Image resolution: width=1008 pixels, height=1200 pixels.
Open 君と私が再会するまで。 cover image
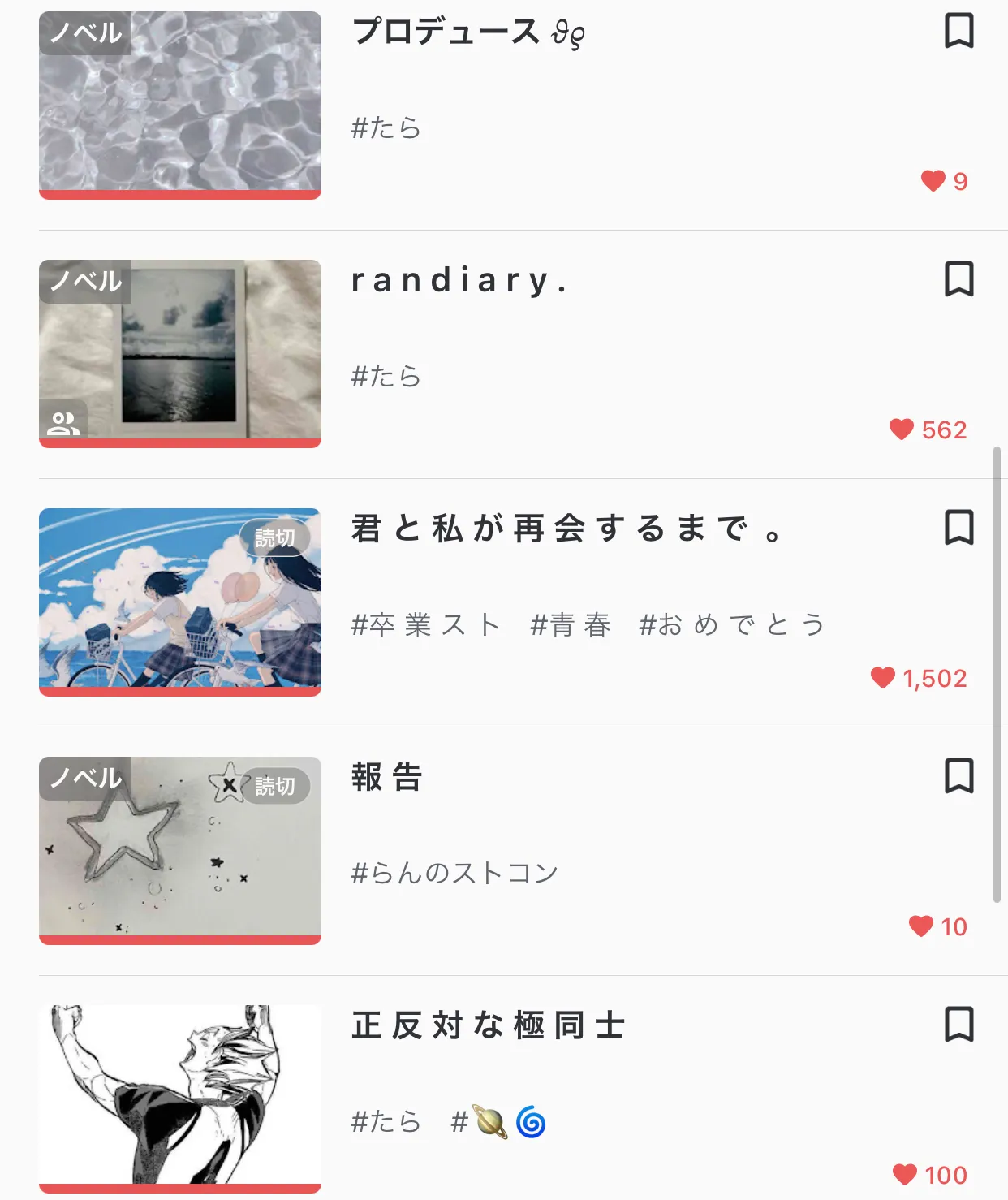click(180, 602)
